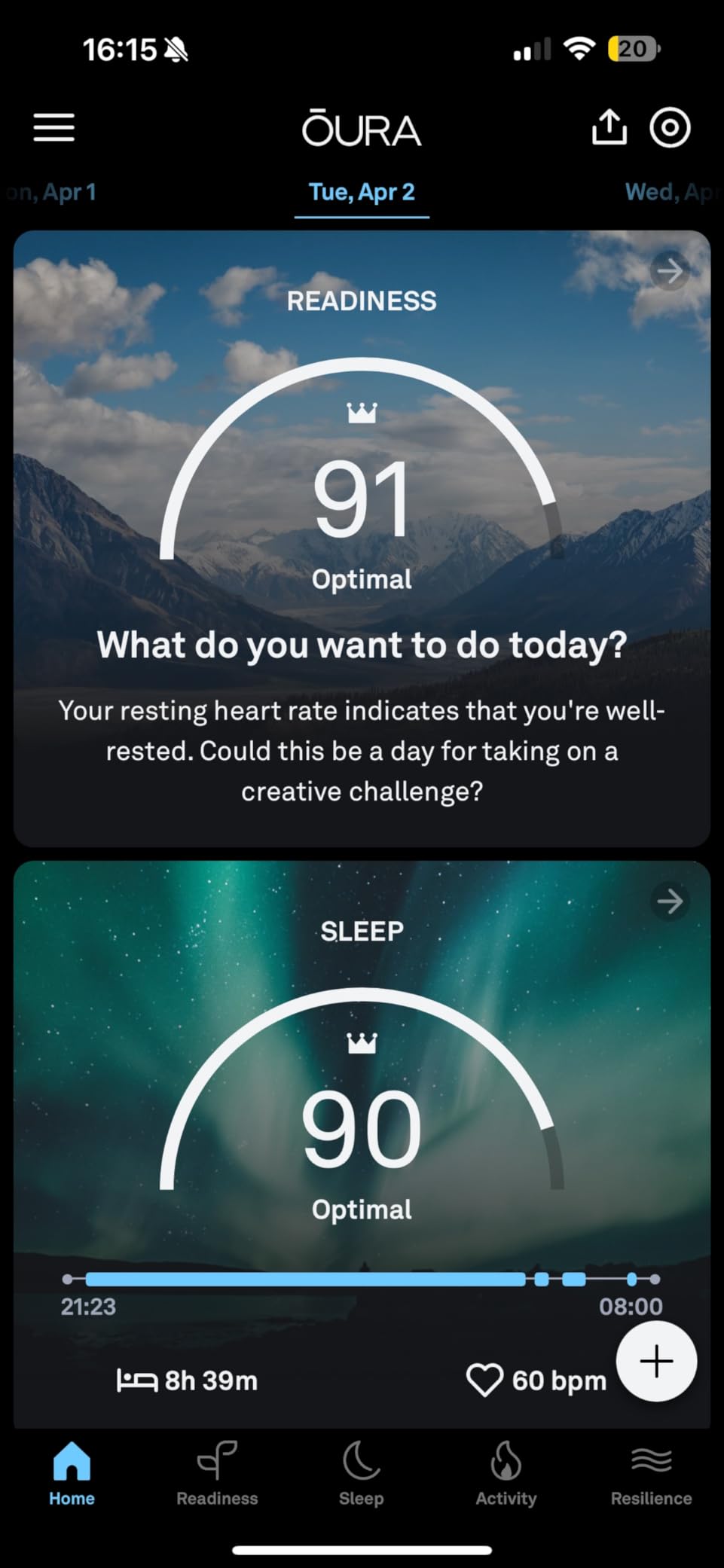Open Readiness details via the arrow button

pos(669,273)
